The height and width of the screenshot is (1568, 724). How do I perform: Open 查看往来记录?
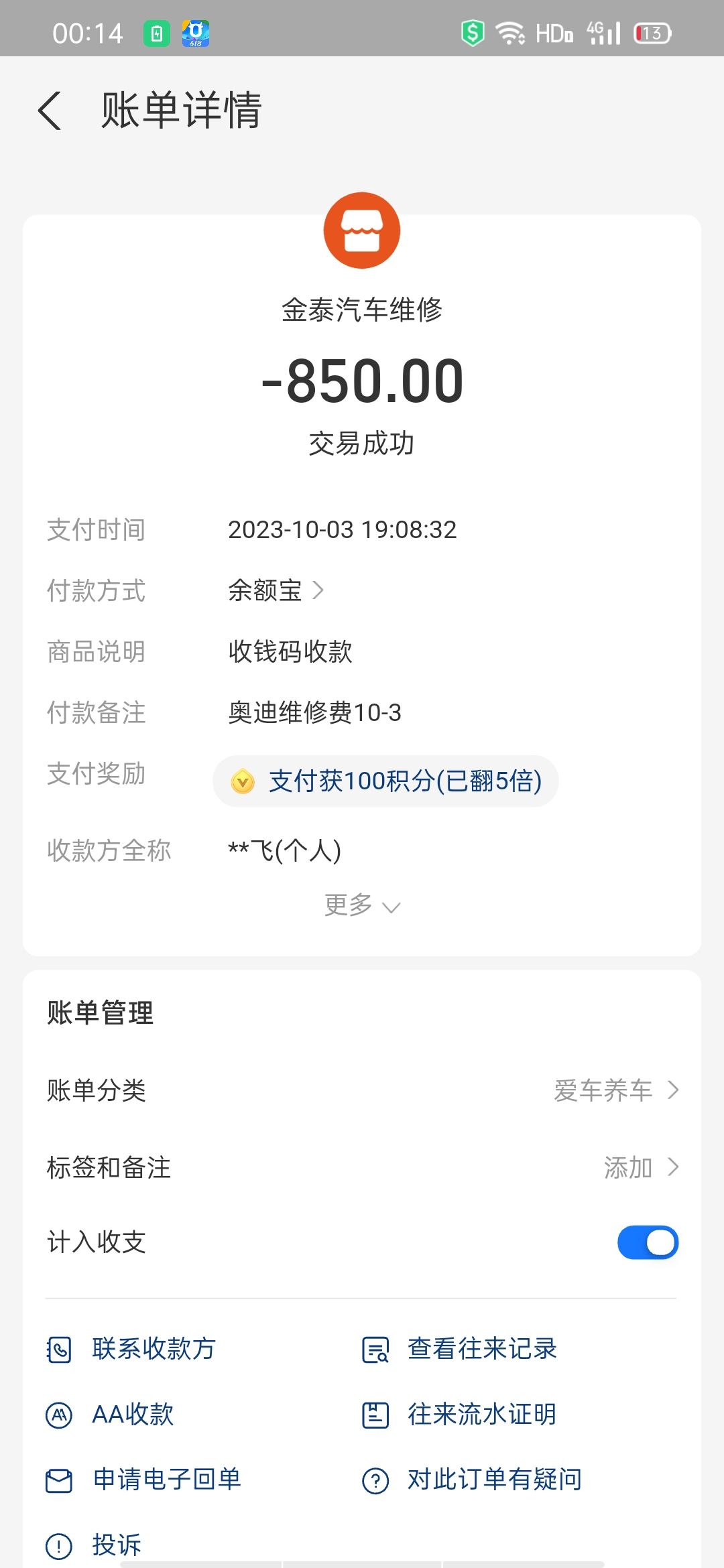click(x=481, y=1349)
